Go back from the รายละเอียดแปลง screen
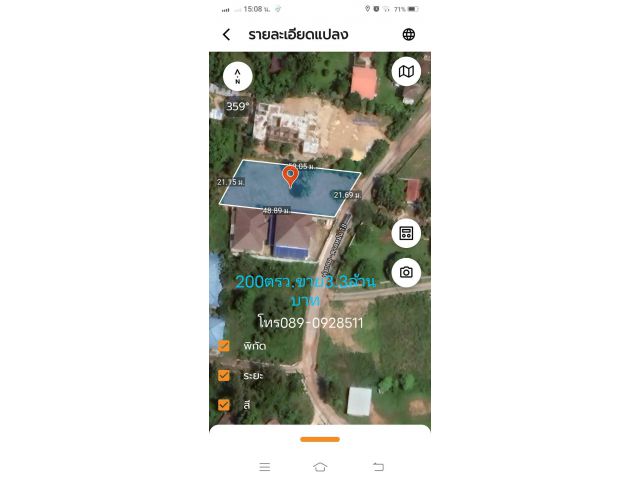 tap(226, 34)
